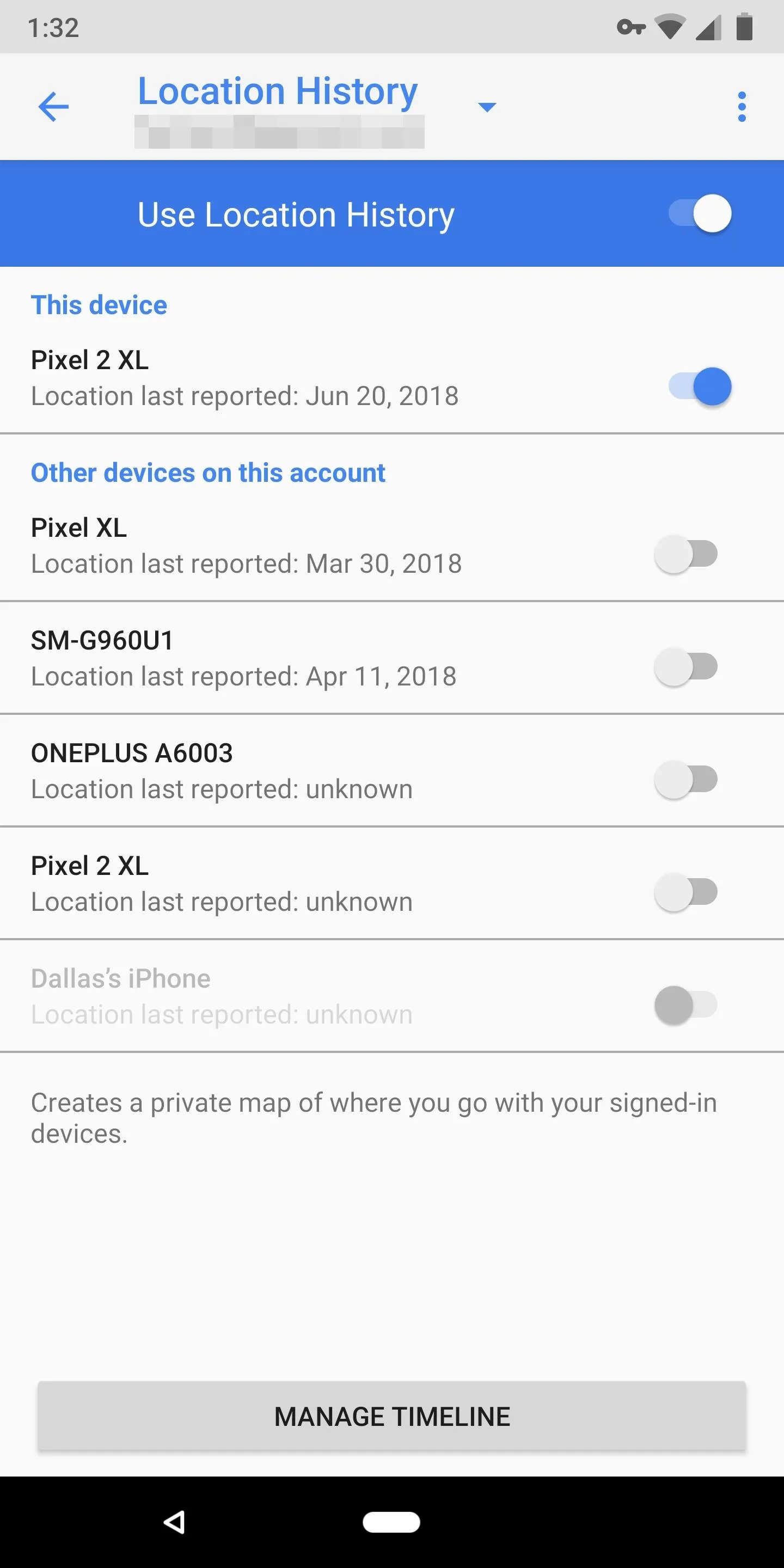Disable location reporting for this Pixel 2 XL

(700, 387)
